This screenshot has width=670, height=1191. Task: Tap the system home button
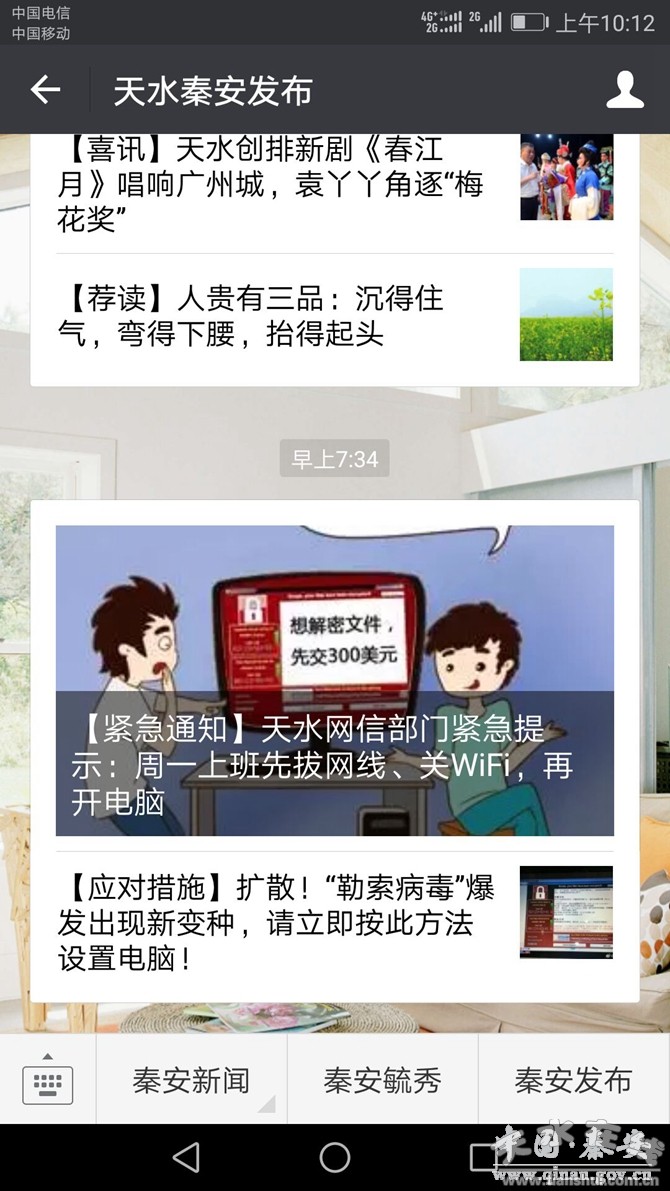pyautogui.click(x=335, y=1157)
